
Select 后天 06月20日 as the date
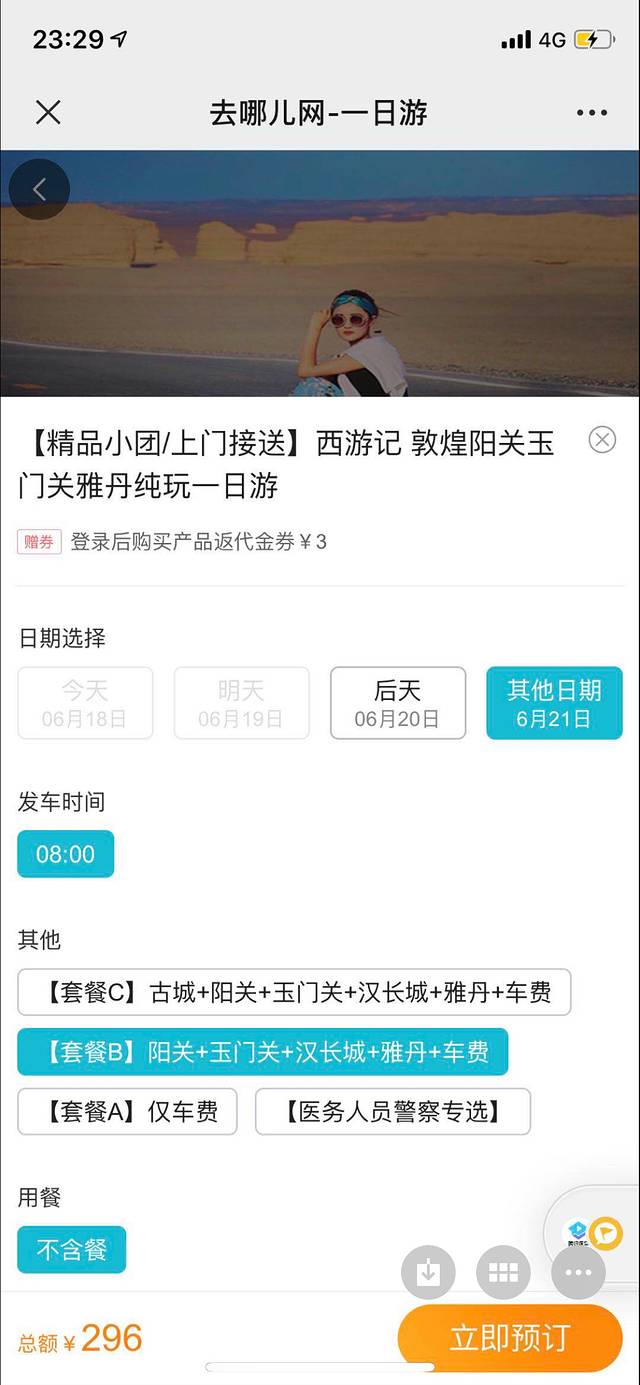point(397,703)
